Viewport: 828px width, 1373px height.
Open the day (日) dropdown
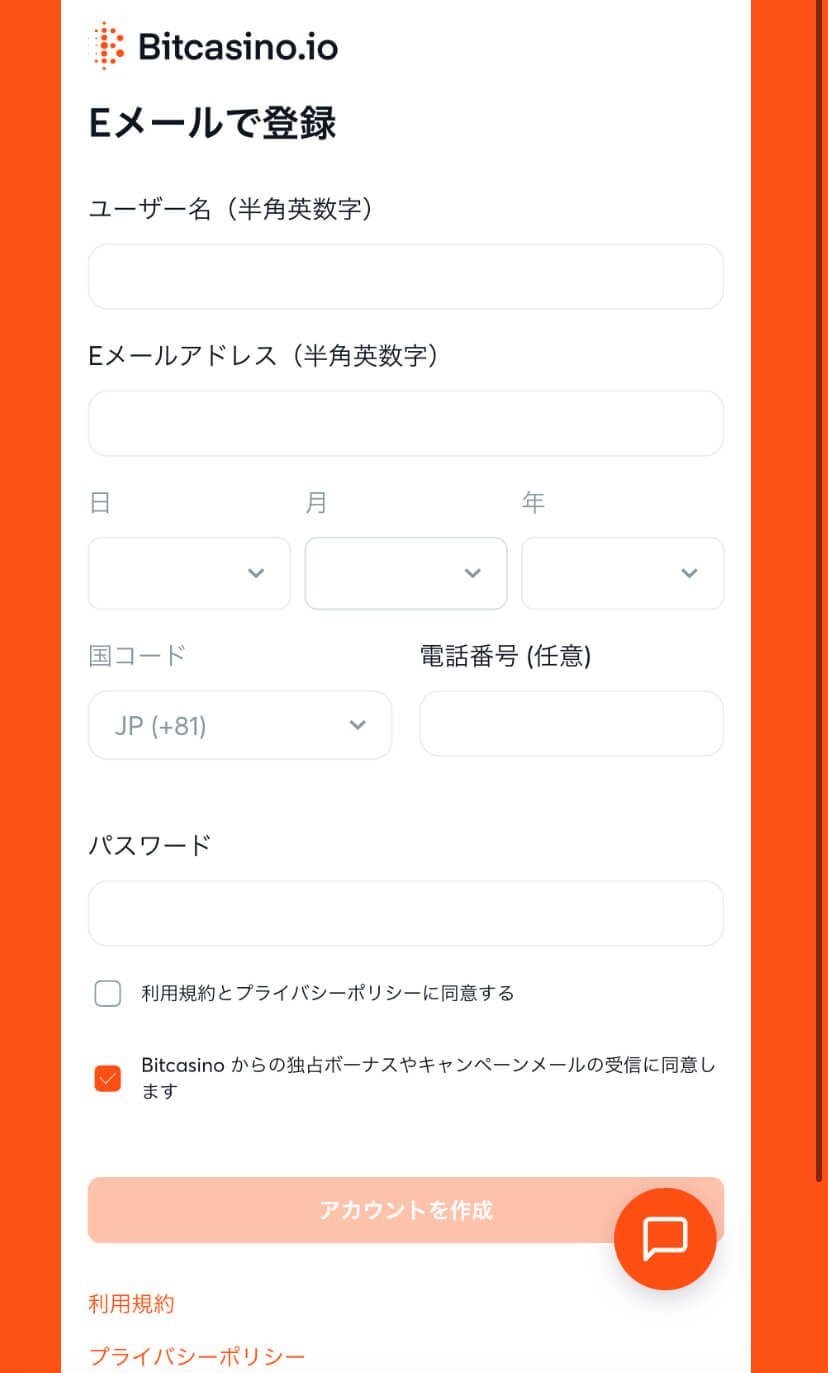190,573
